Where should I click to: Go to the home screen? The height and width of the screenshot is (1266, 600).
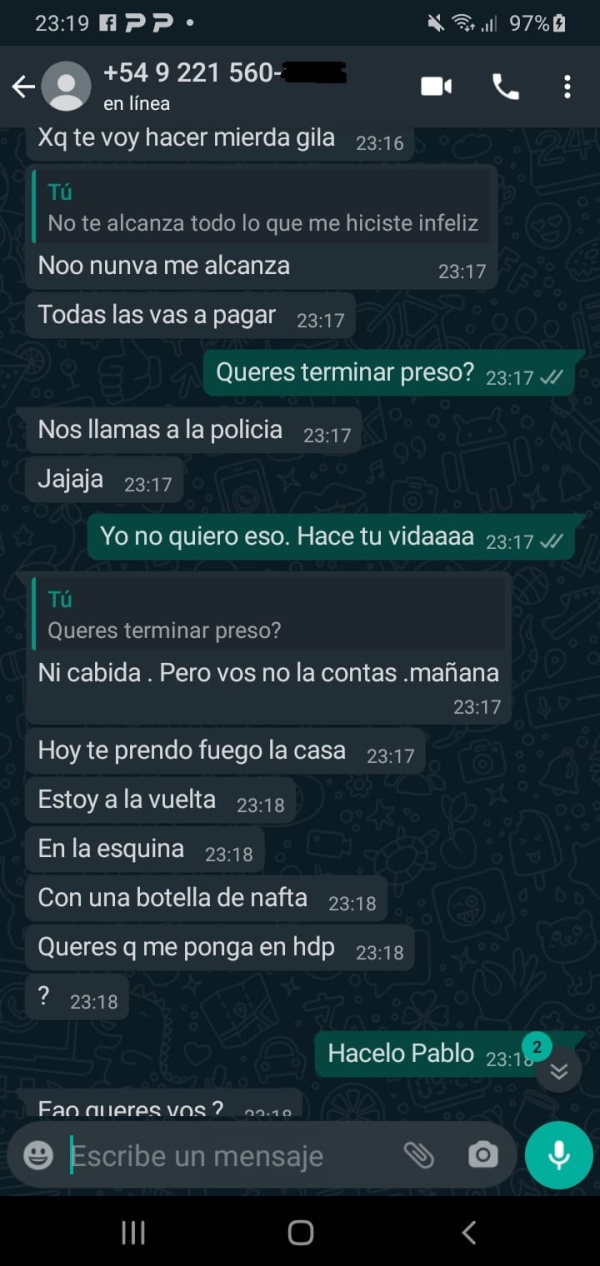pos(300,1233)
